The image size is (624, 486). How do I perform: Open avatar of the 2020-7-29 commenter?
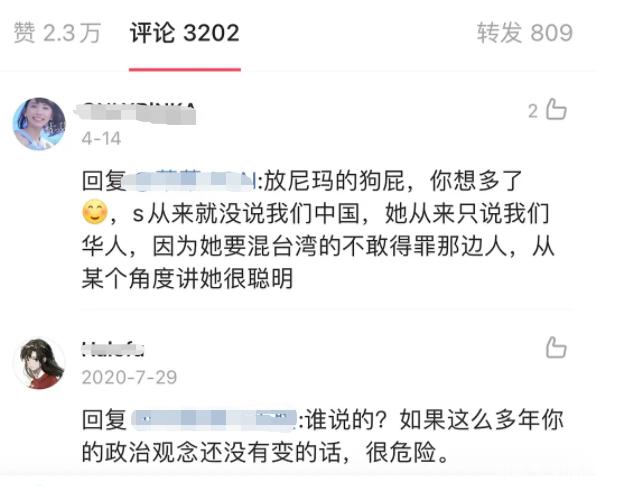[x=39, y=363]
